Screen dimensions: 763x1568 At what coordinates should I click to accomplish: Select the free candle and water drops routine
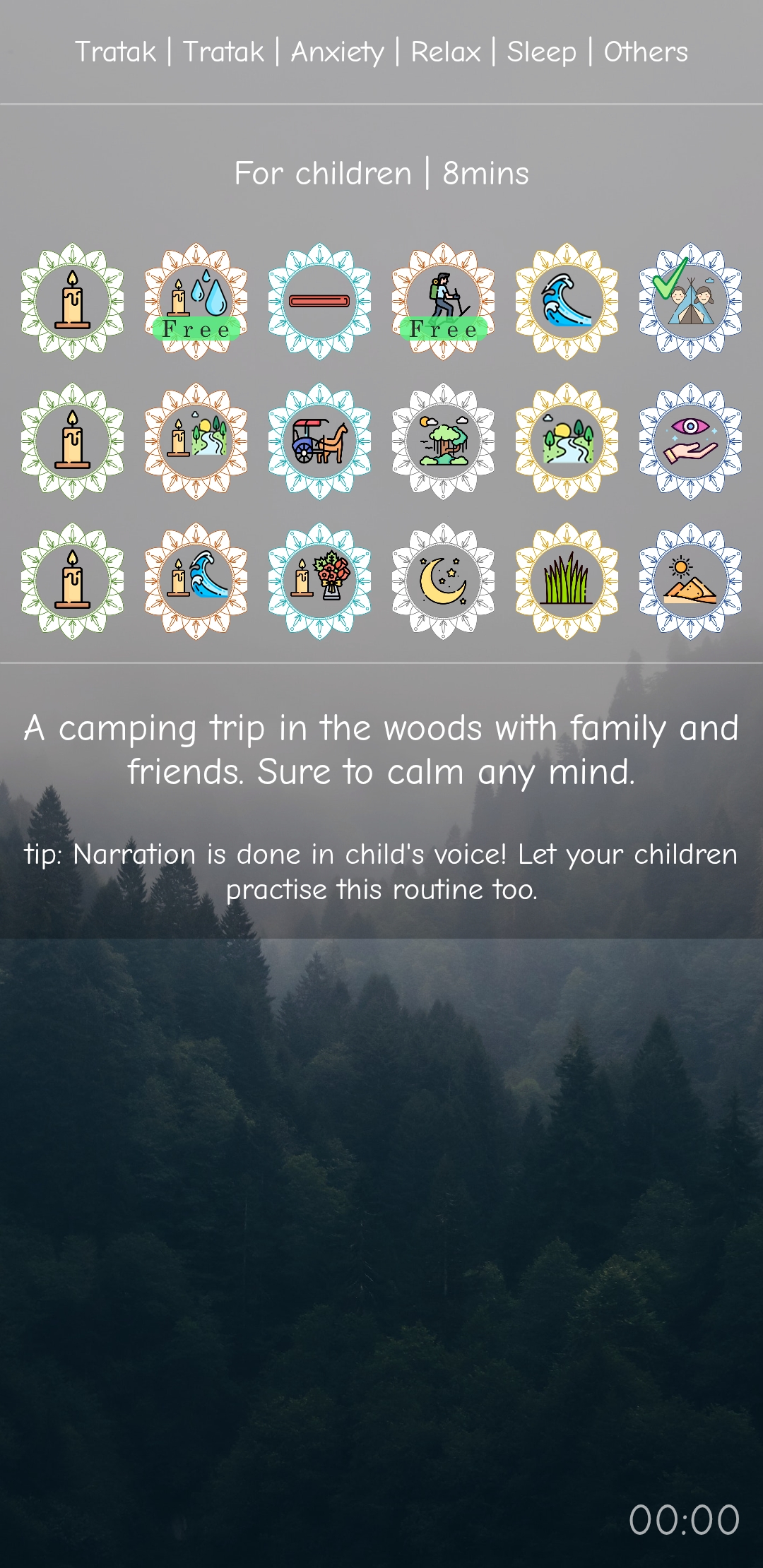point(196,302)
